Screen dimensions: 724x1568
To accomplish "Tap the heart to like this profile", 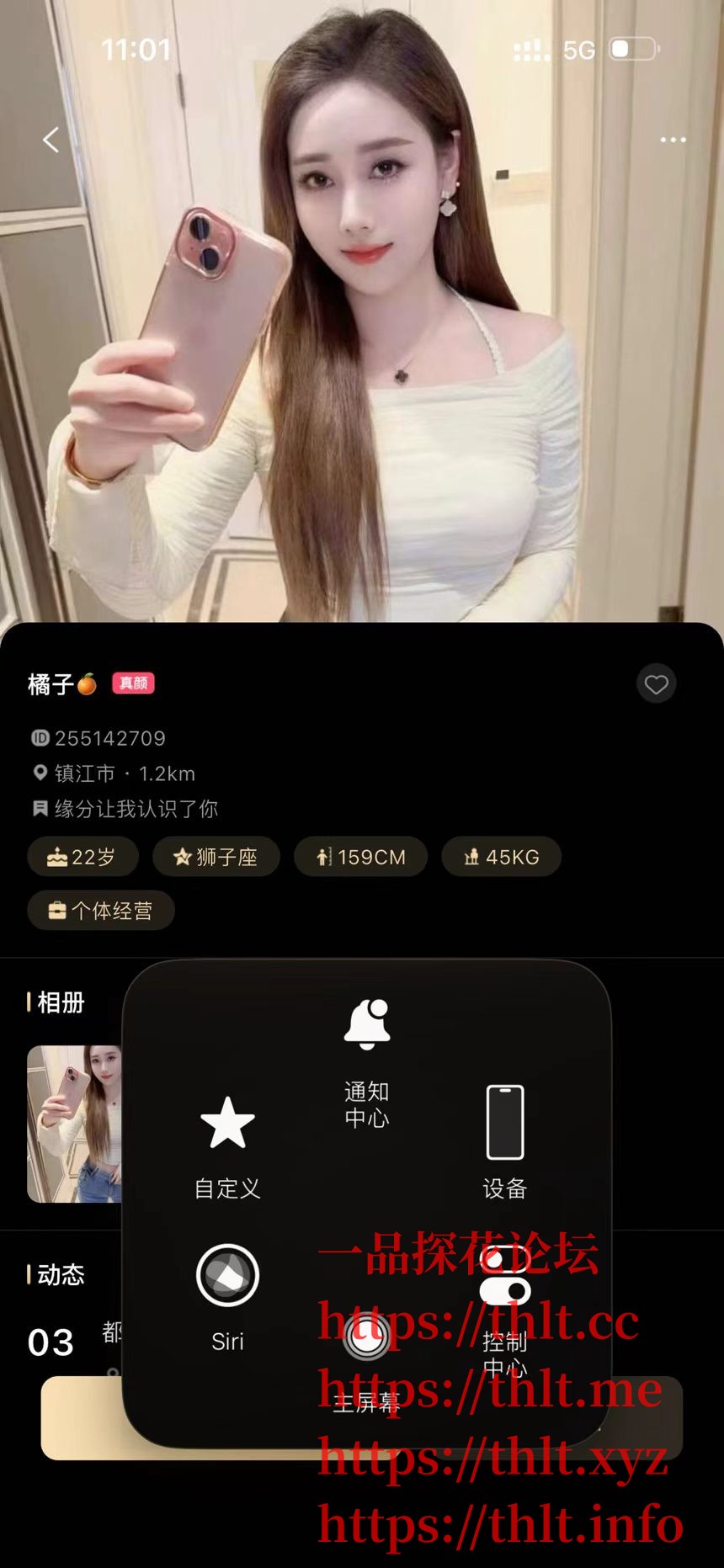I will 656,684.
